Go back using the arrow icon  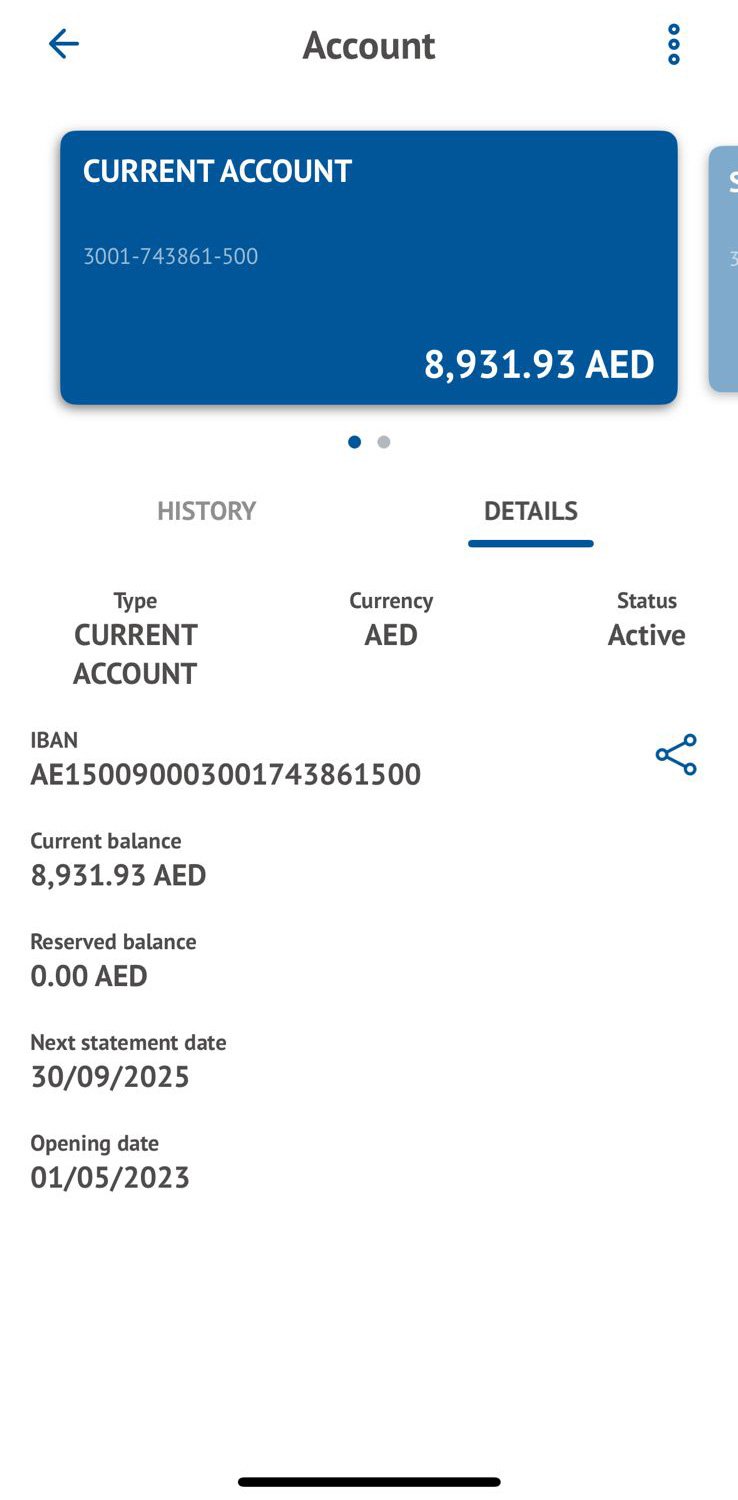point(63,44)
